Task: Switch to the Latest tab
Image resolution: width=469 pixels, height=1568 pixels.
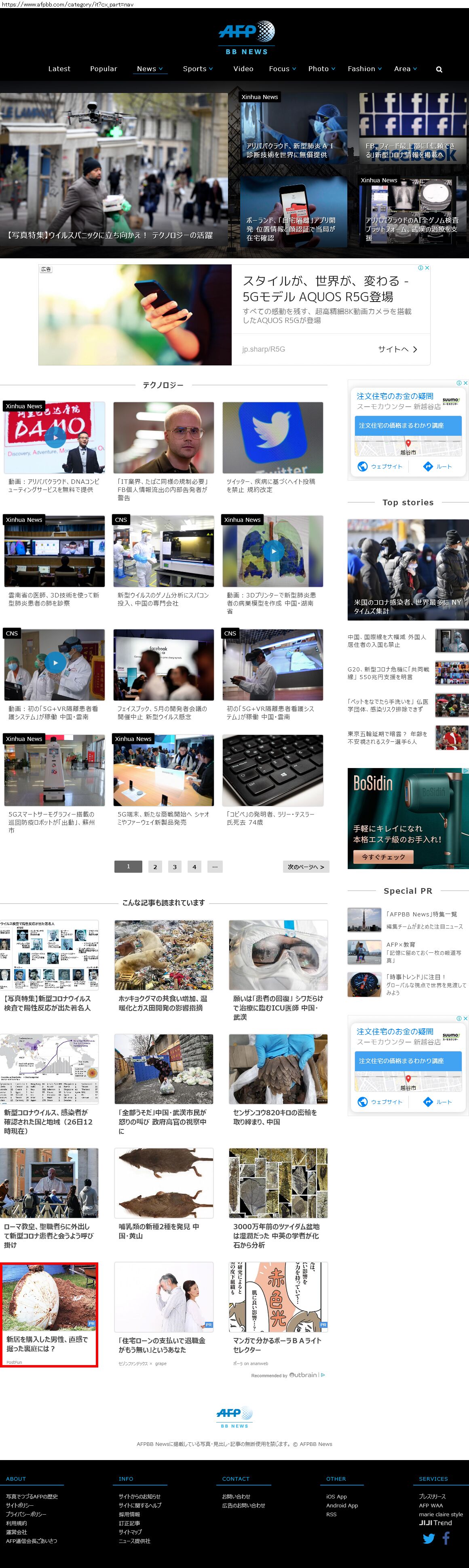Action: (59, 69)
